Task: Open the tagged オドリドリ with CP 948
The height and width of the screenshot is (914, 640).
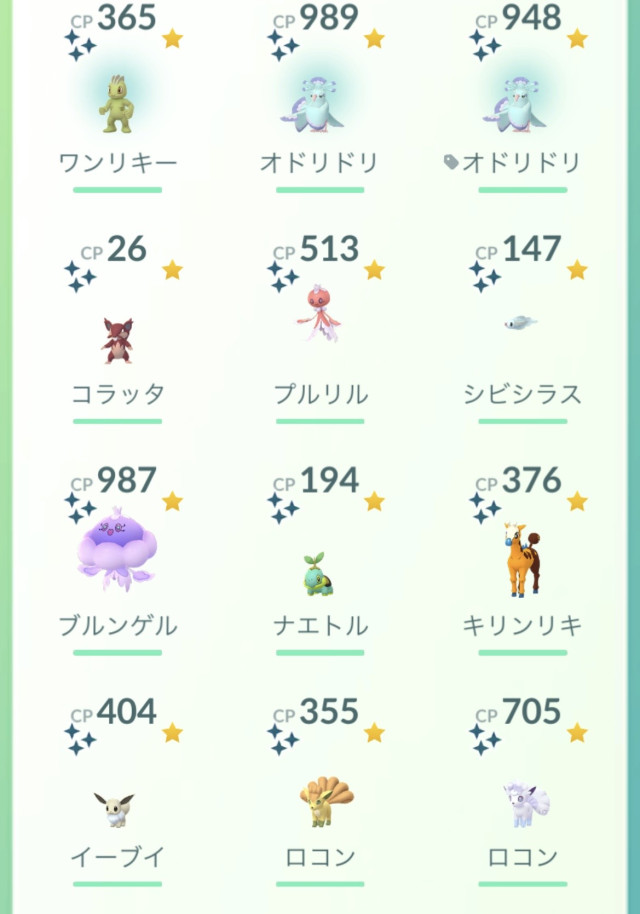Action: pyautogui.click(x=521, y=104)
